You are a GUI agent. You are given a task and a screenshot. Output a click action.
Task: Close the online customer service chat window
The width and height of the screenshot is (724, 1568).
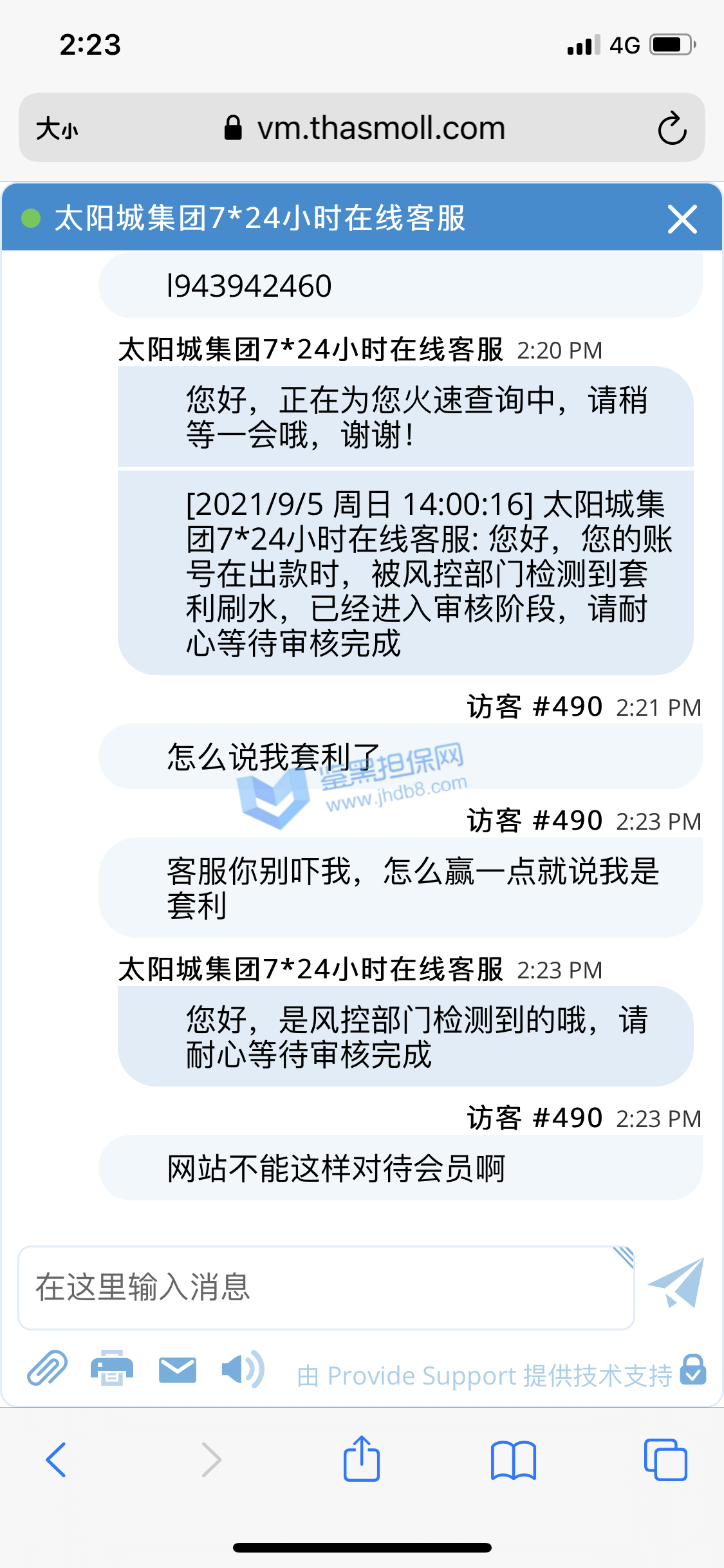point(682,219)
